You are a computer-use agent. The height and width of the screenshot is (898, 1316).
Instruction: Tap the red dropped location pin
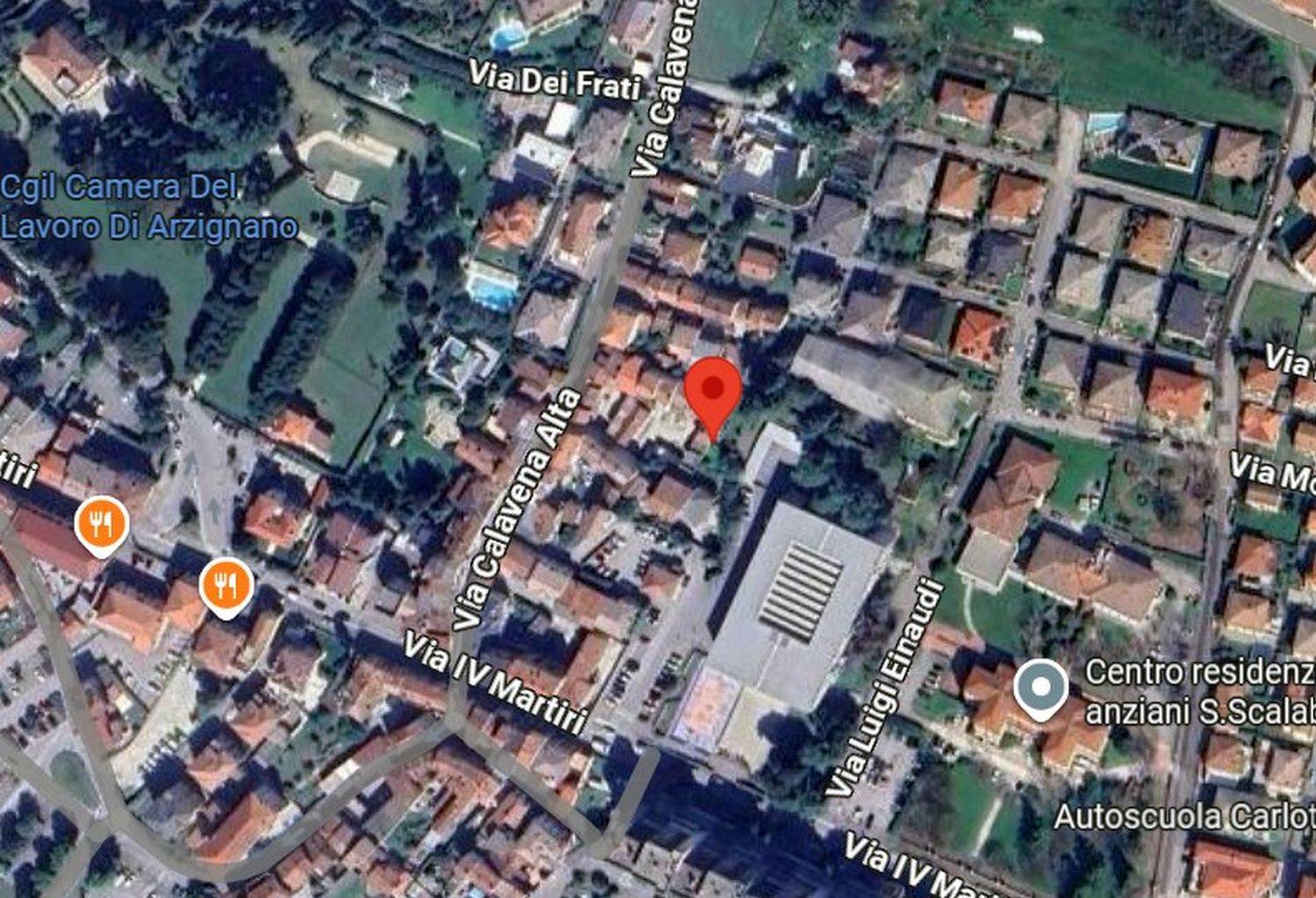712,392
